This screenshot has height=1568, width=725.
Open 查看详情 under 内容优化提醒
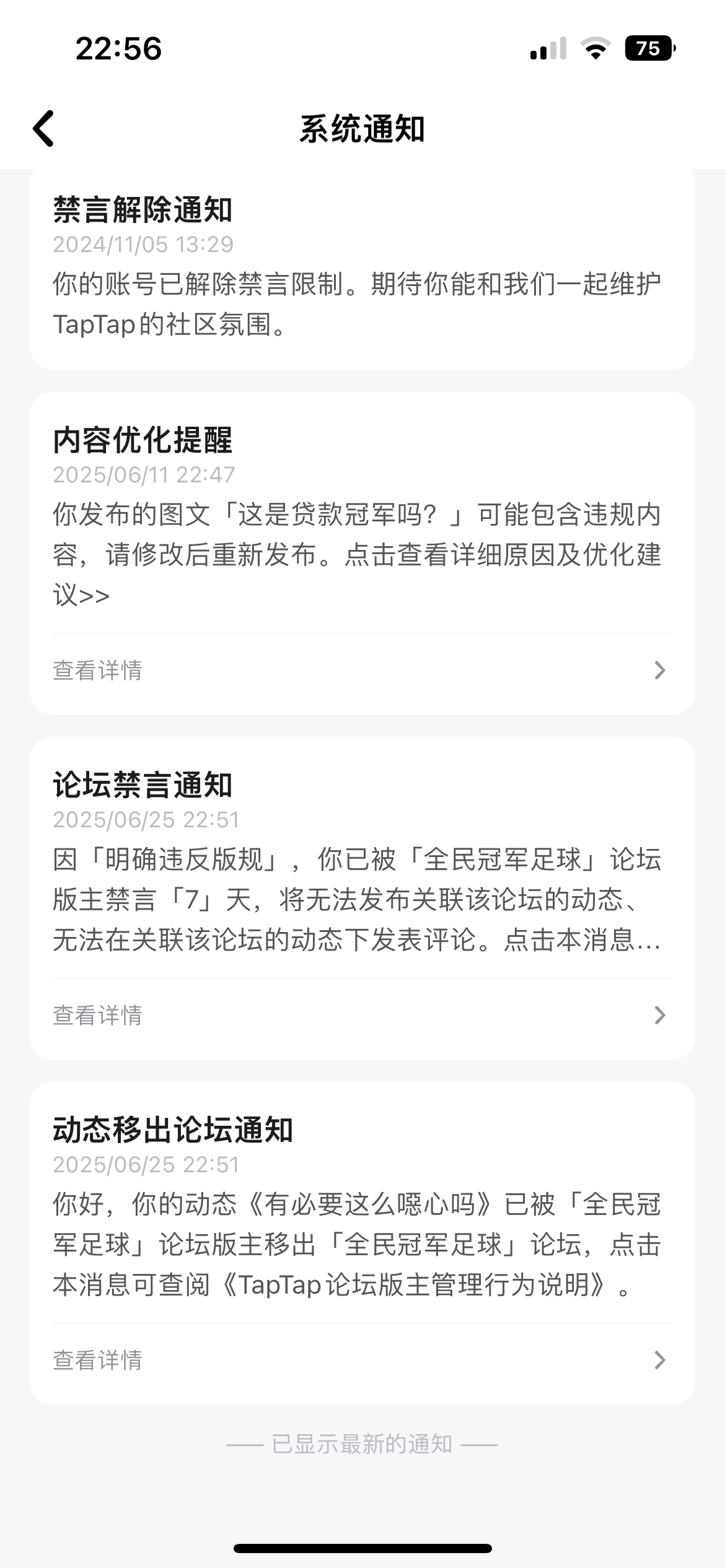(x=362, y=671)
